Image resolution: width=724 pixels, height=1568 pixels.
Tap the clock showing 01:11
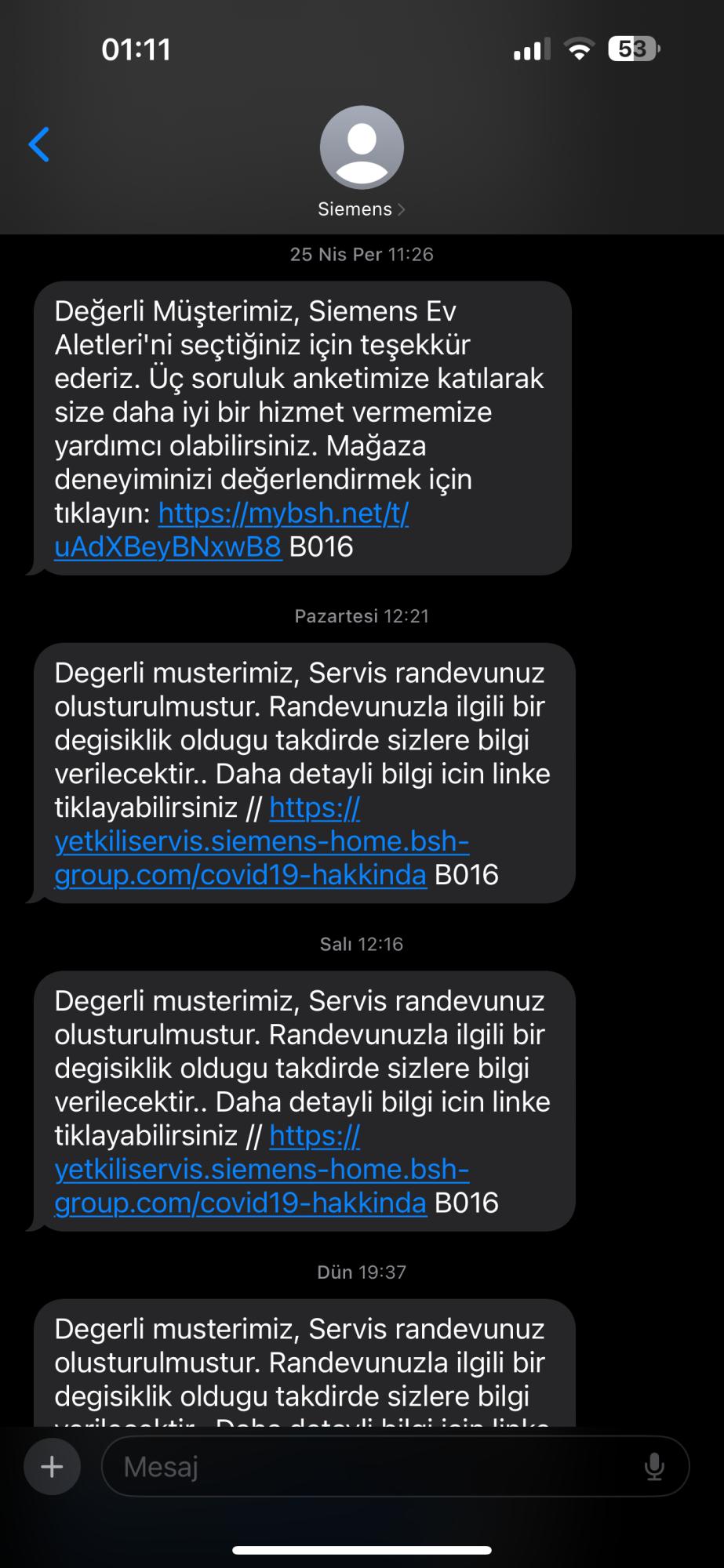click(134, 49)
